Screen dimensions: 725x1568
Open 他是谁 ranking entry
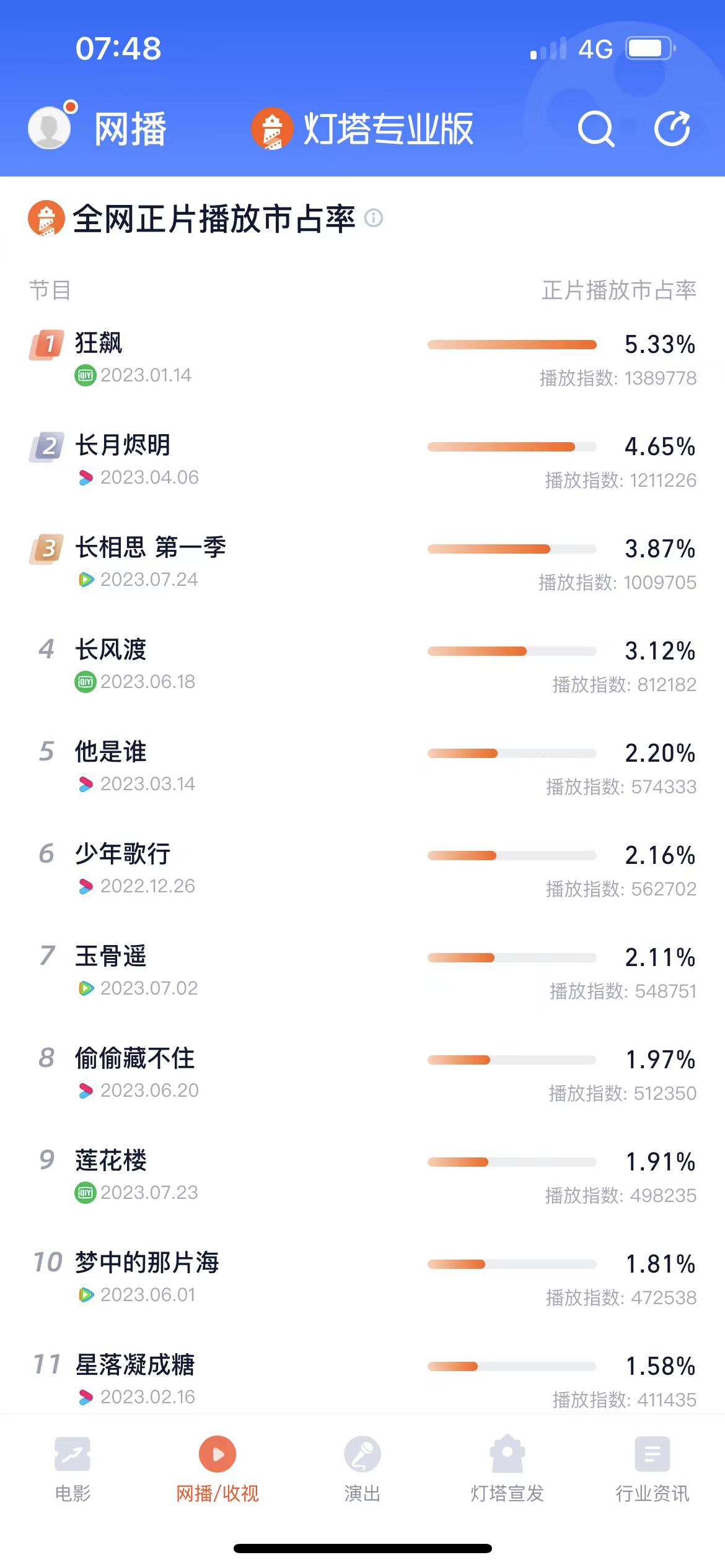pos(362,768)
